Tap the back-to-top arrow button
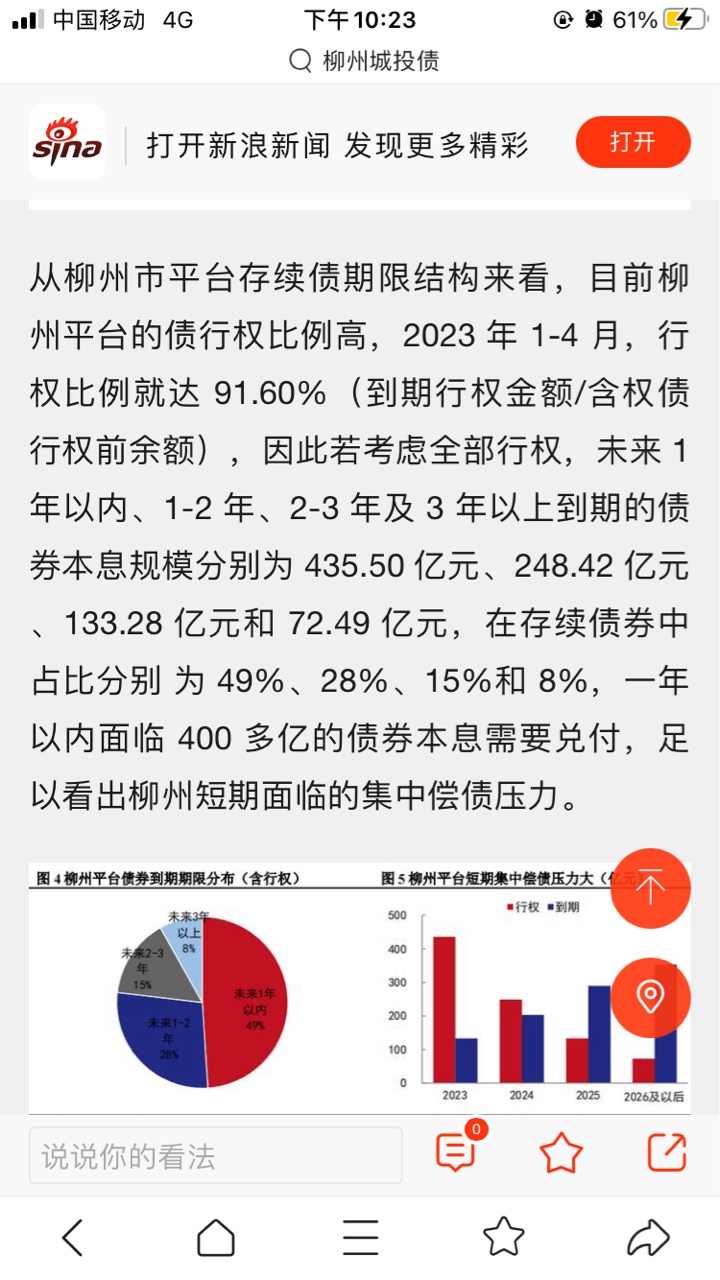The width and height of the screenshot is (720, 1280). click(651, 888)
